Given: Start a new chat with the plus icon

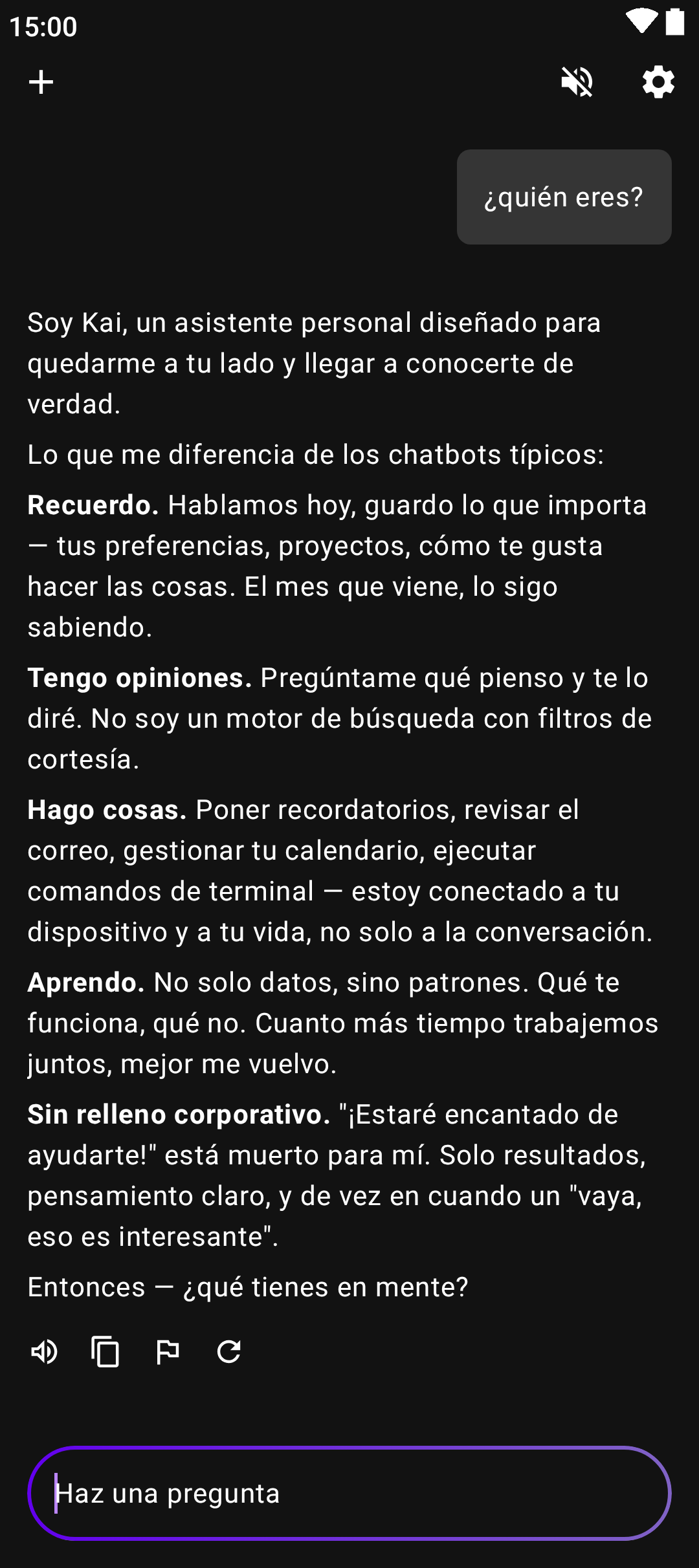Looking at the screenshot, I should (41, 82).
